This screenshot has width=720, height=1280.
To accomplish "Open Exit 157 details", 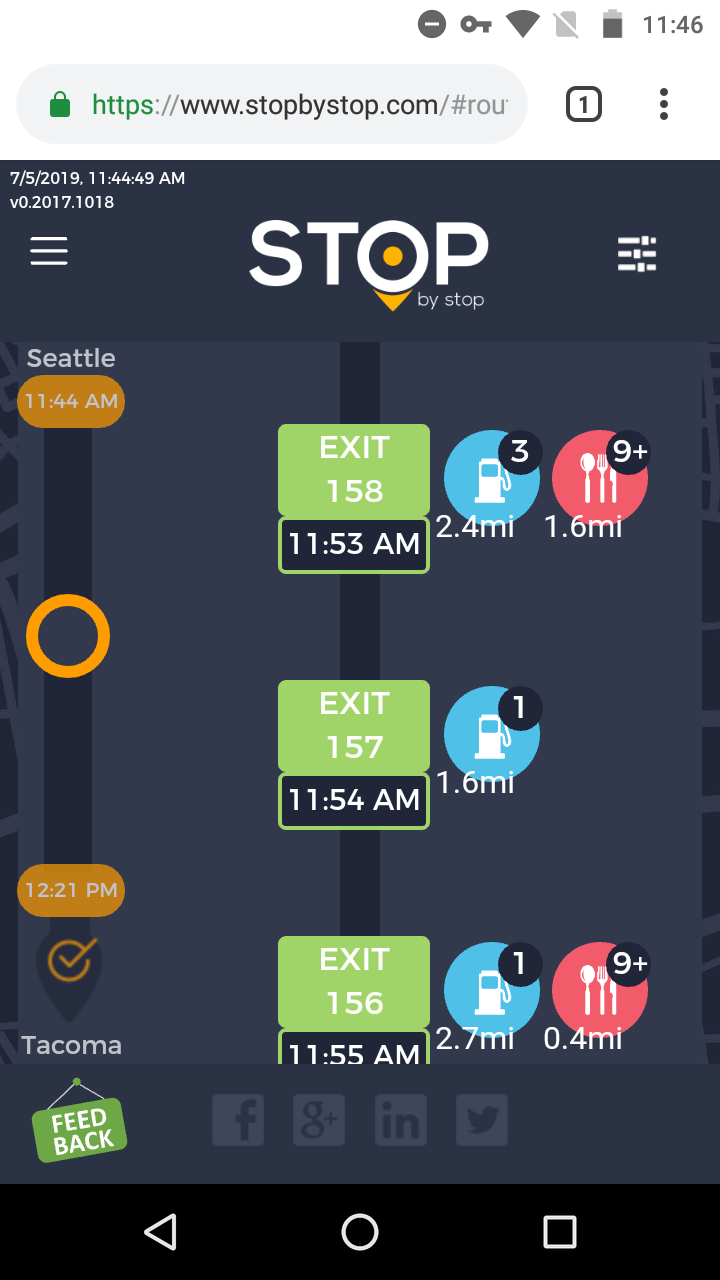I will coord(354,726).
